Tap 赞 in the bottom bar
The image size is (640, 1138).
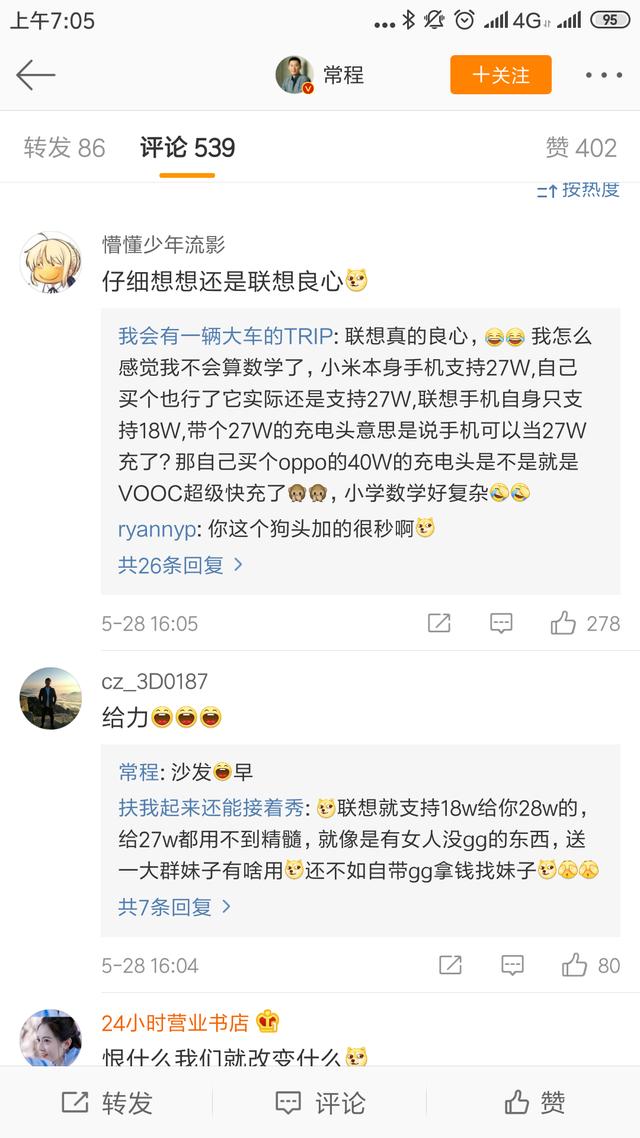pyautogui.click(x=534, y=1102)
